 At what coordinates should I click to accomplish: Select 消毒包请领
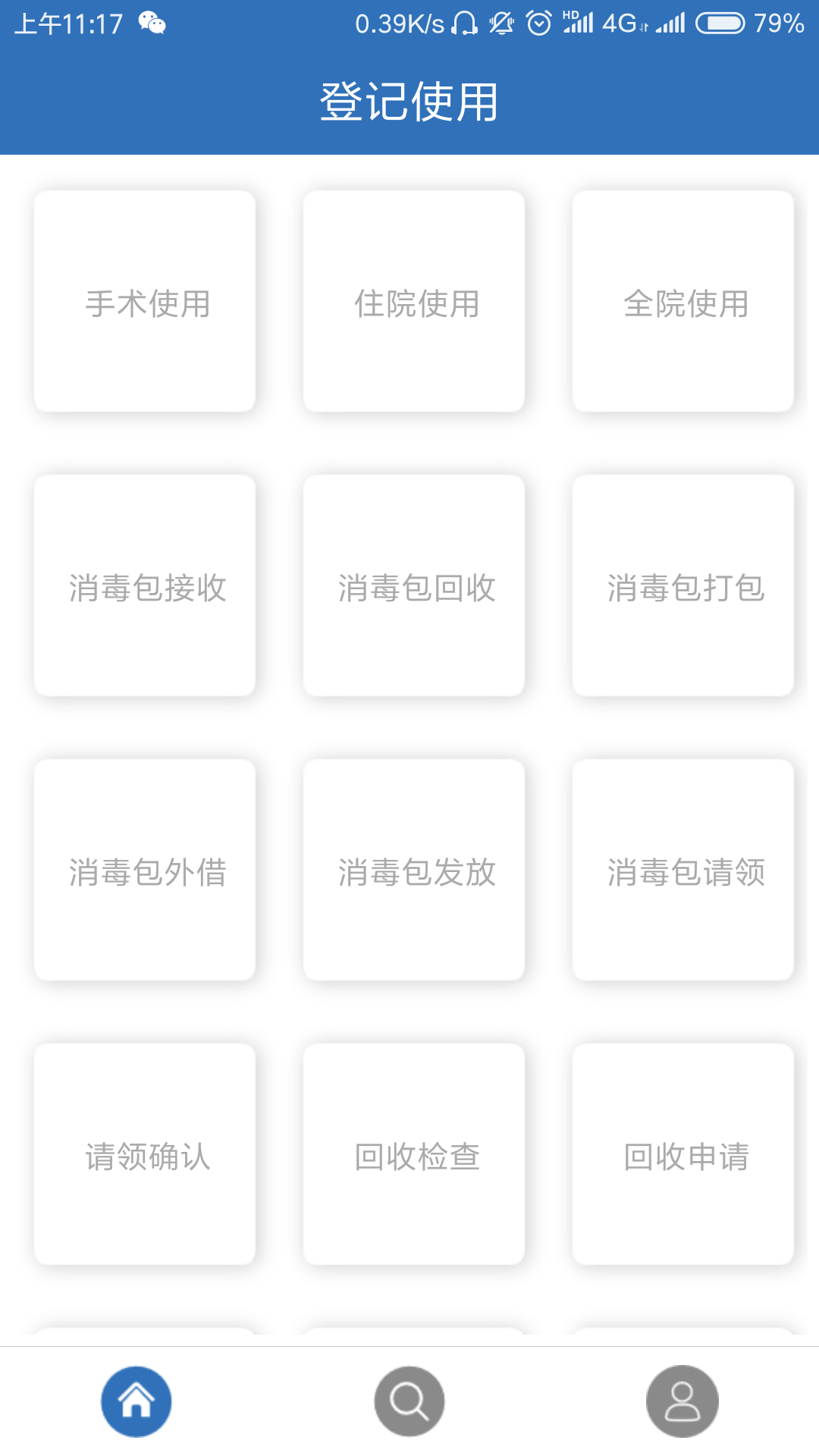(x=683, y=870)
